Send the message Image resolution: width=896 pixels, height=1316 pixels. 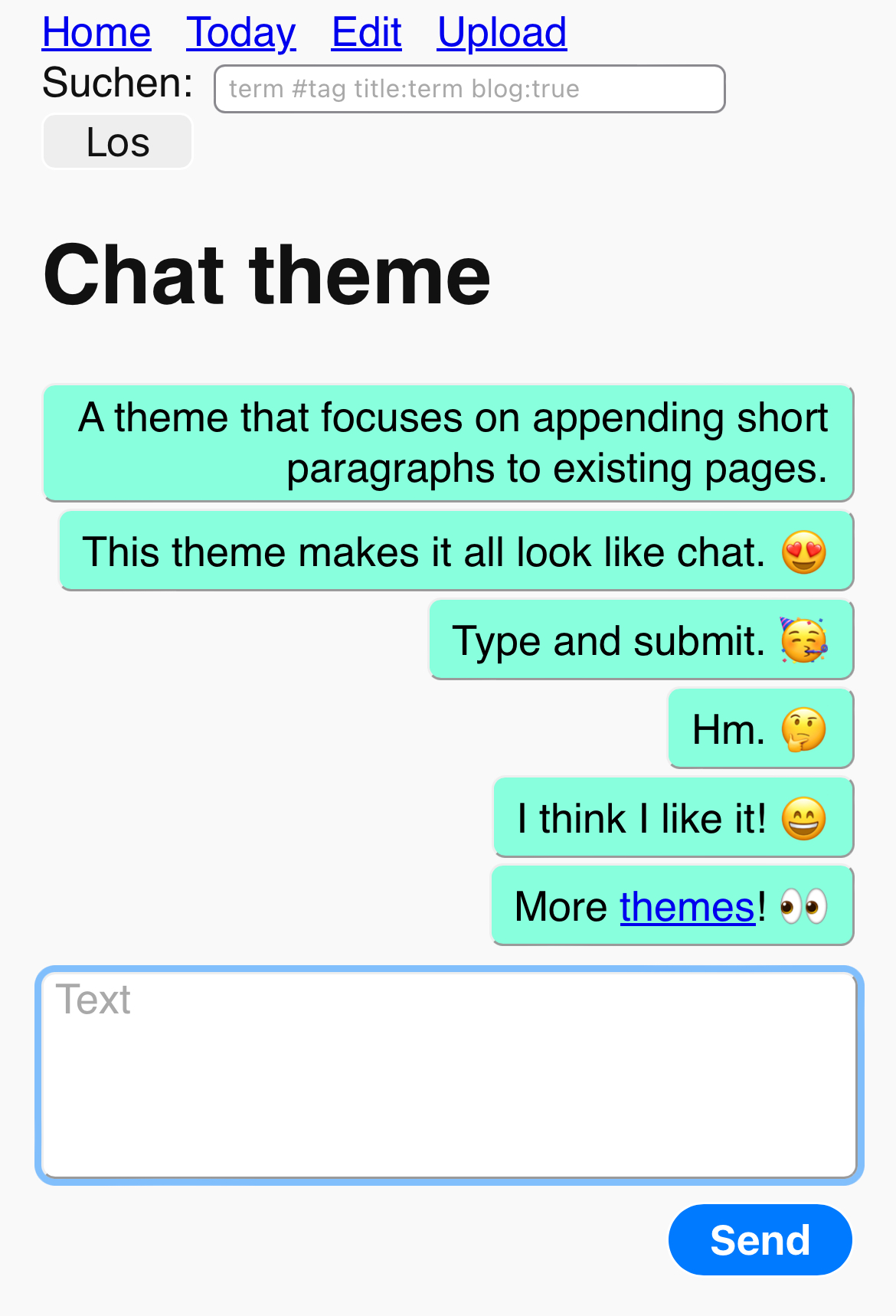pos(759,1239)
